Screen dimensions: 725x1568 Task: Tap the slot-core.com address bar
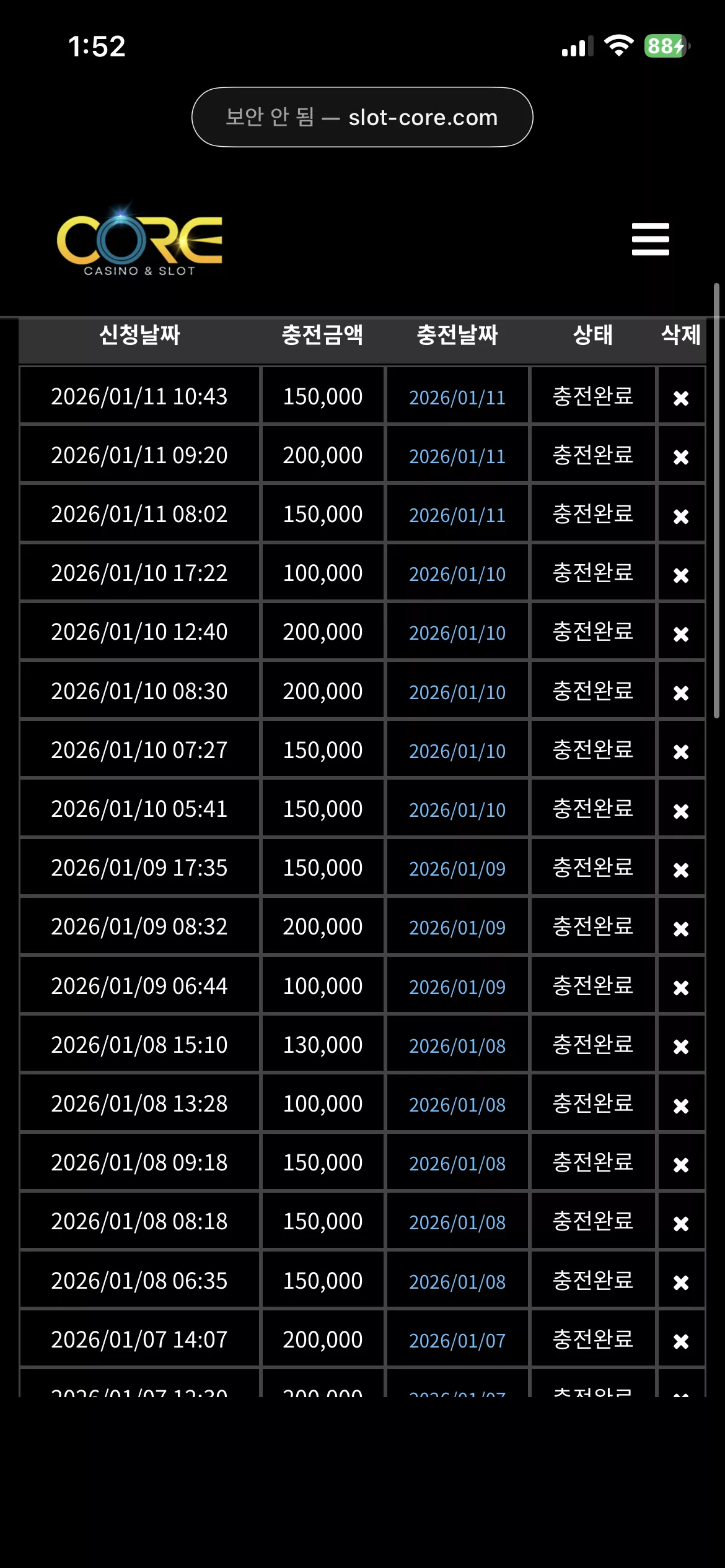pos(362,117)
